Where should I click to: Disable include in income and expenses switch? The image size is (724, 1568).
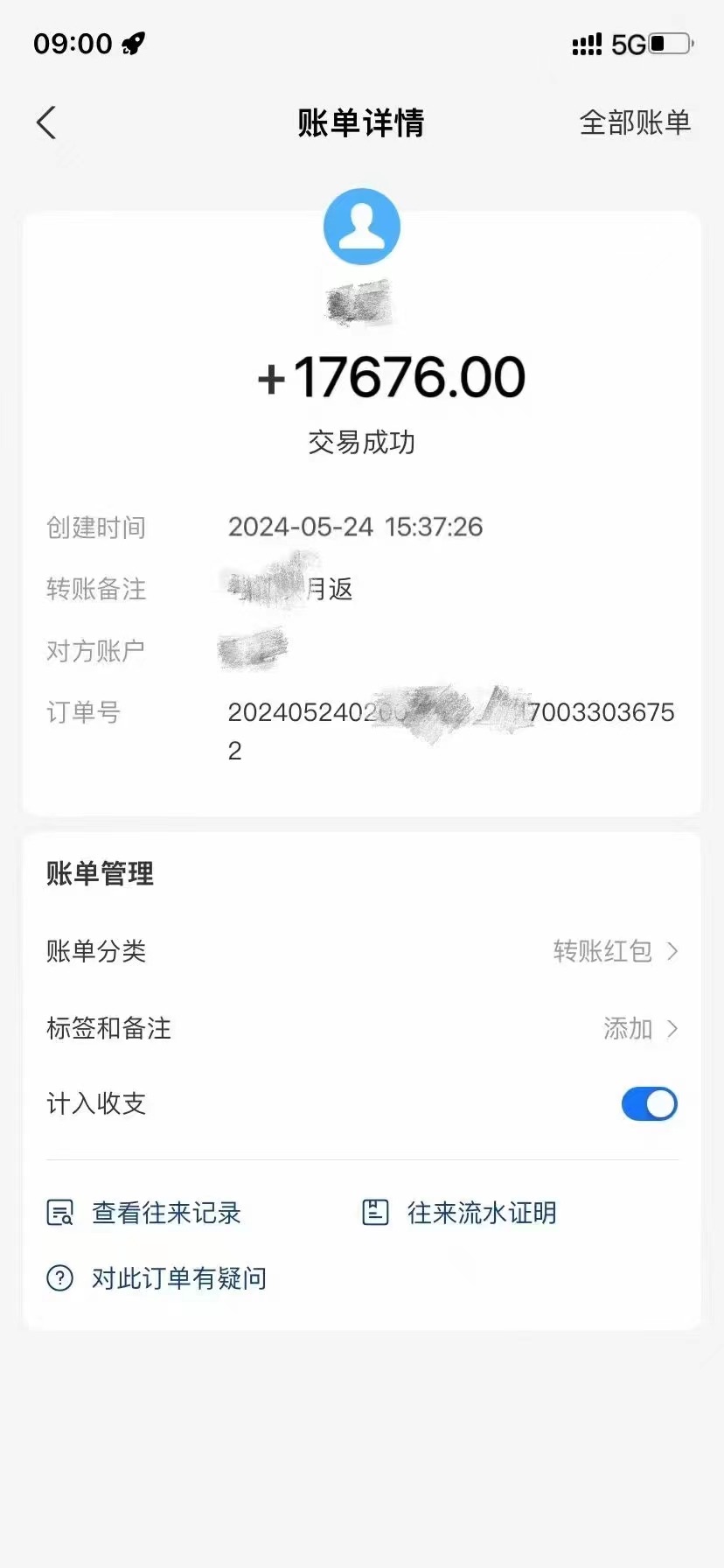point(649,1104)
